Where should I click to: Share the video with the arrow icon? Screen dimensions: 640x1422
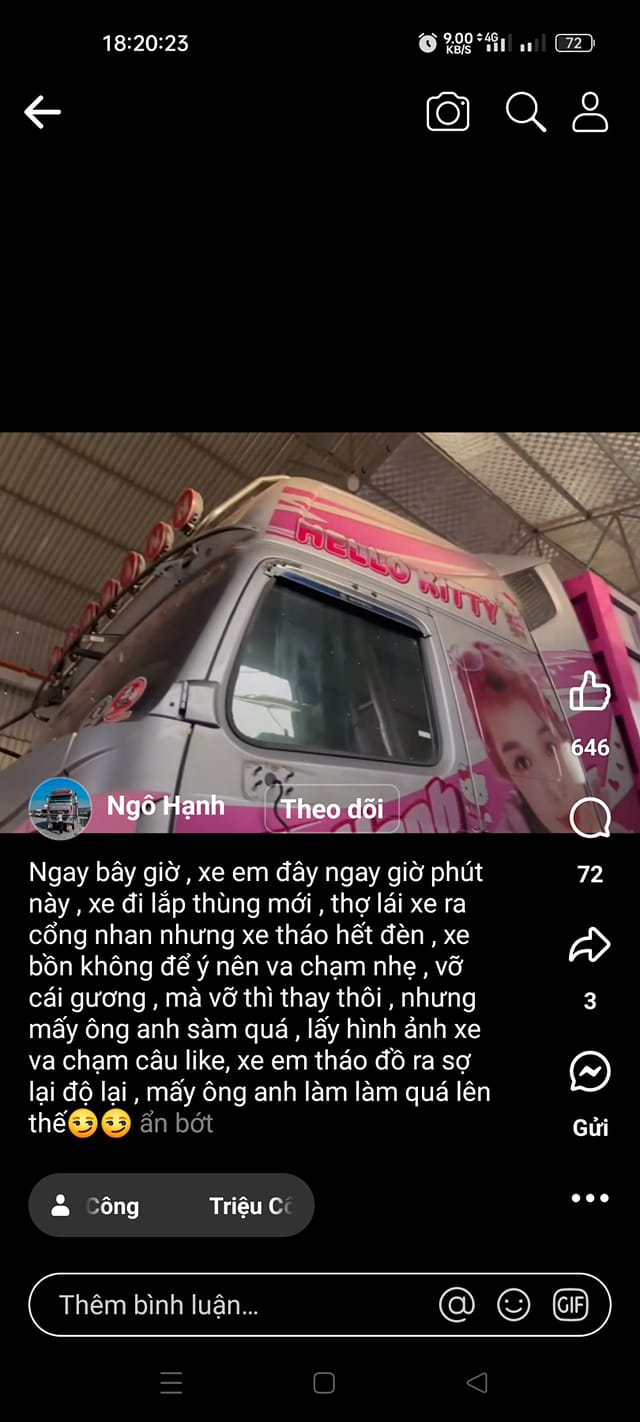[590, 945]
